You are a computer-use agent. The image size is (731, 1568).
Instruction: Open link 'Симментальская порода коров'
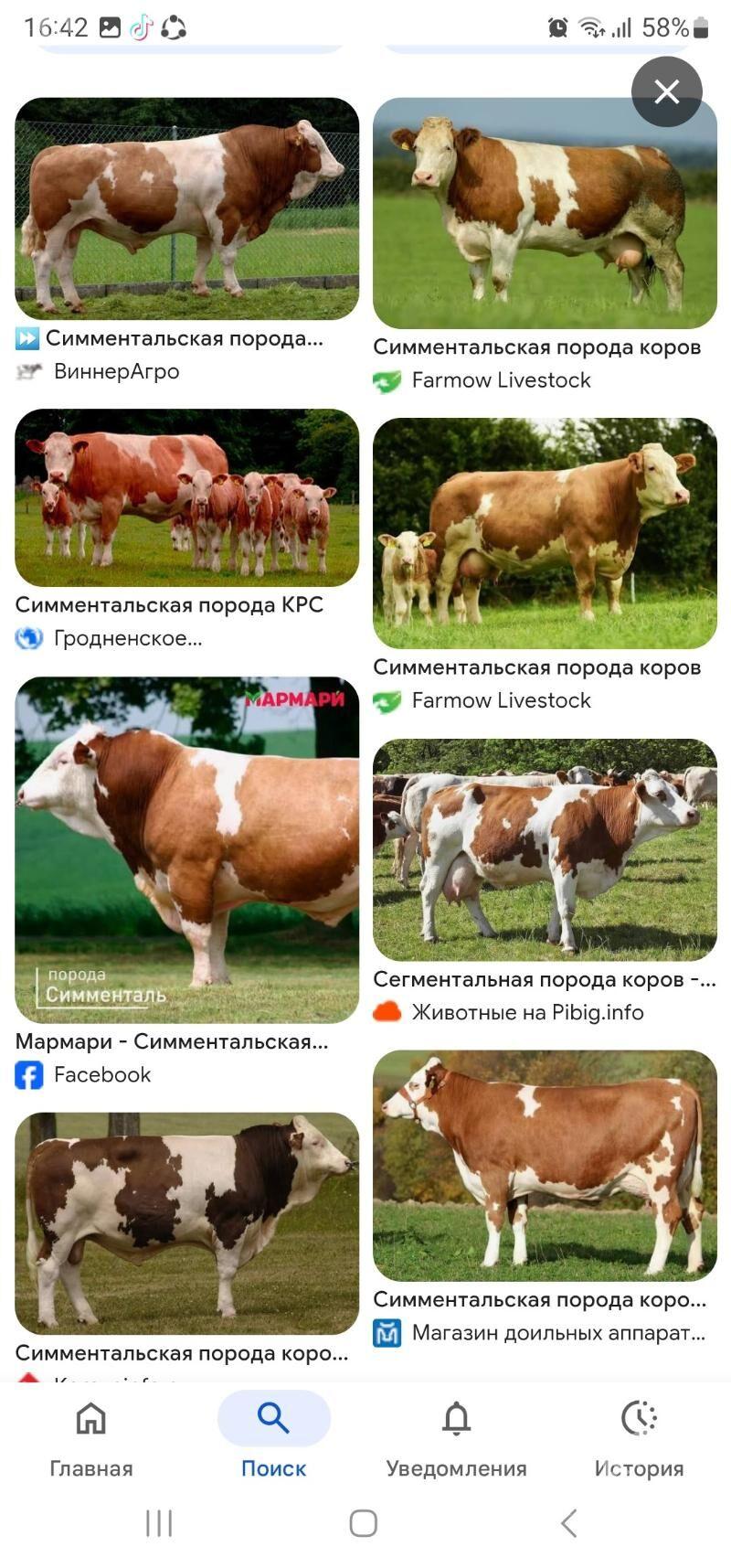536,346
